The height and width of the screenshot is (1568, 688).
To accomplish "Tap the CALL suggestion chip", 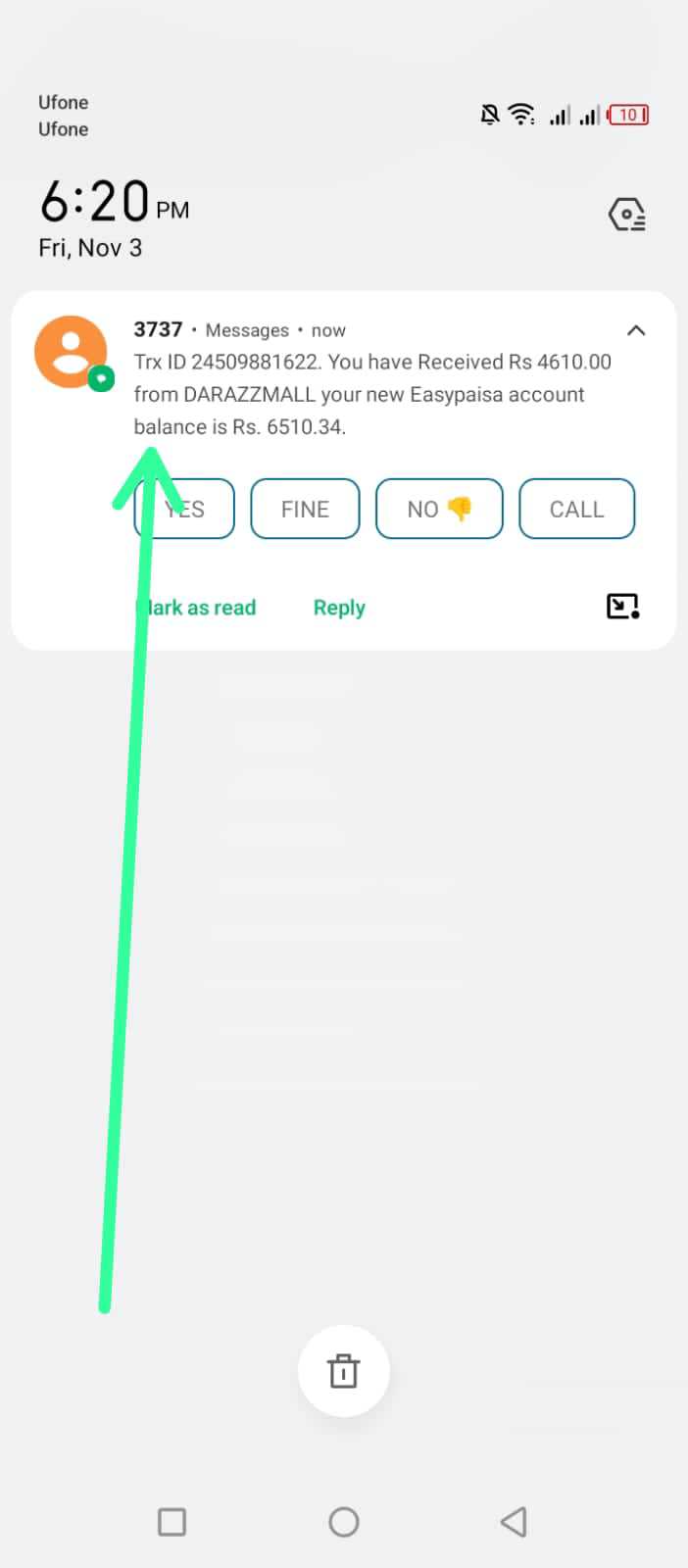I will coord(576,509).
